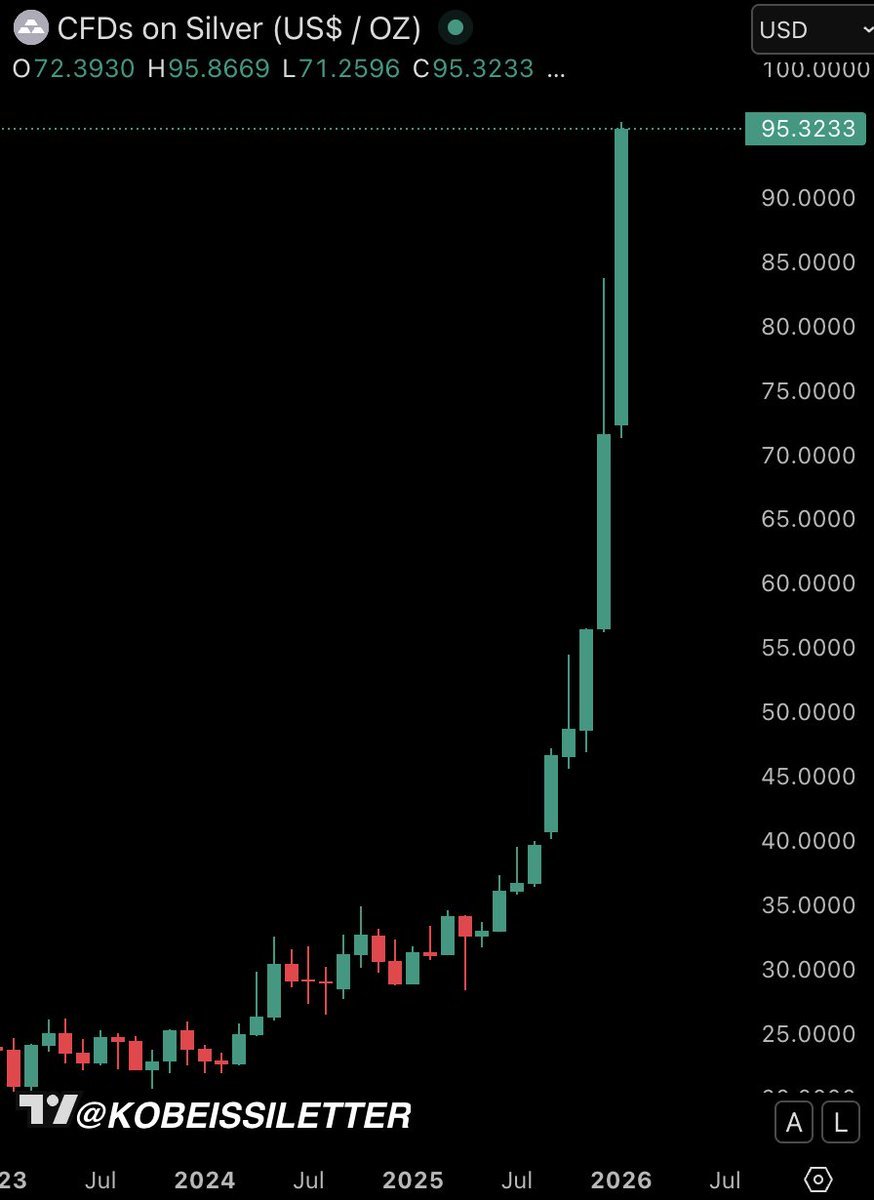The width and height of the screenshot is (874, 1200).
Task: Toggle auto scale with the A button
Action: (x=794, y=1123)
